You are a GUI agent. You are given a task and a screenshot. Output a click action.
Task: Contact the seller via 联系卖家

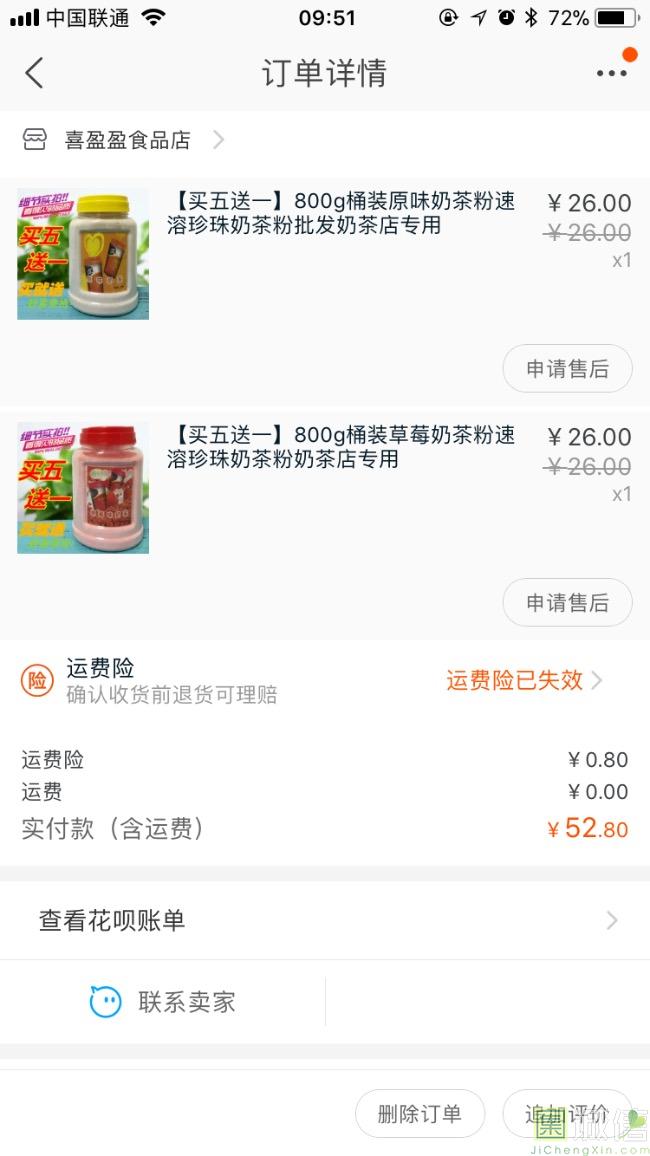click(163, 1002)
